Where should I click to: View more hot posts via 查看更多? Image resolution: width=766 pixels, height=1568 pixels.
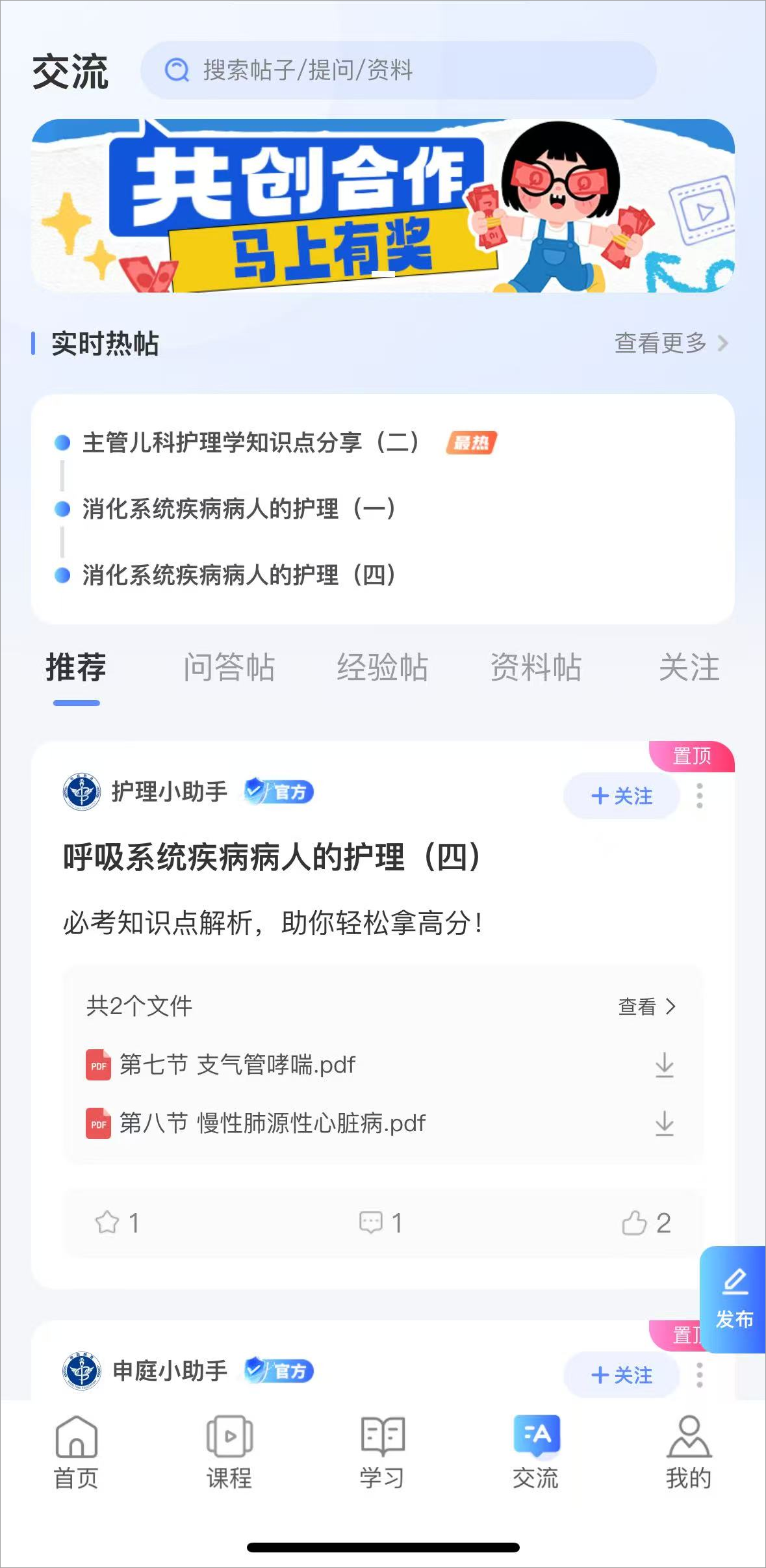click(x=670, y=343)
